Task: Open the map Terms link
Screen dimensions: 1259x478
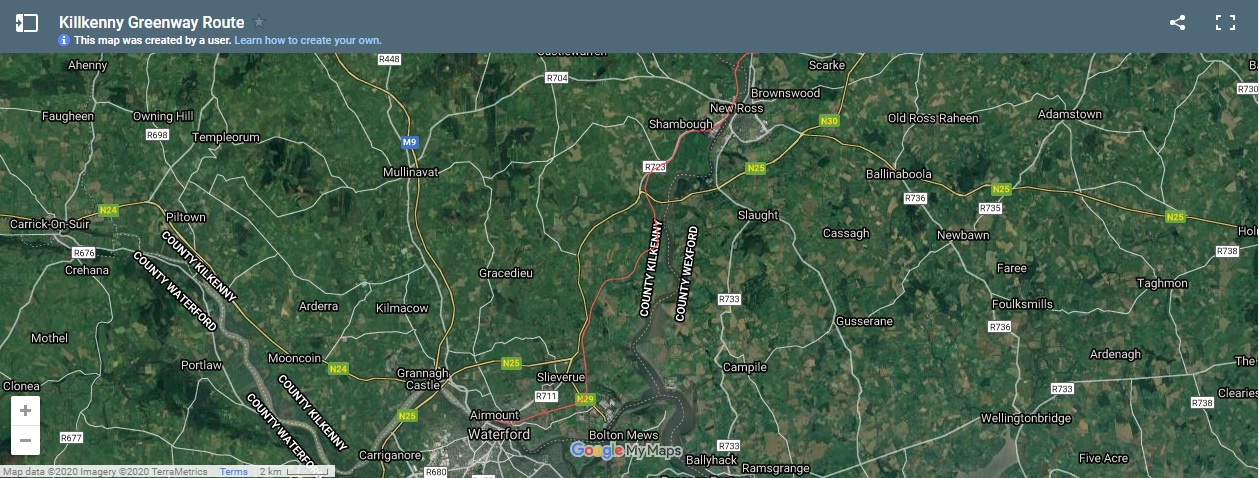Action: click(233, 472)
